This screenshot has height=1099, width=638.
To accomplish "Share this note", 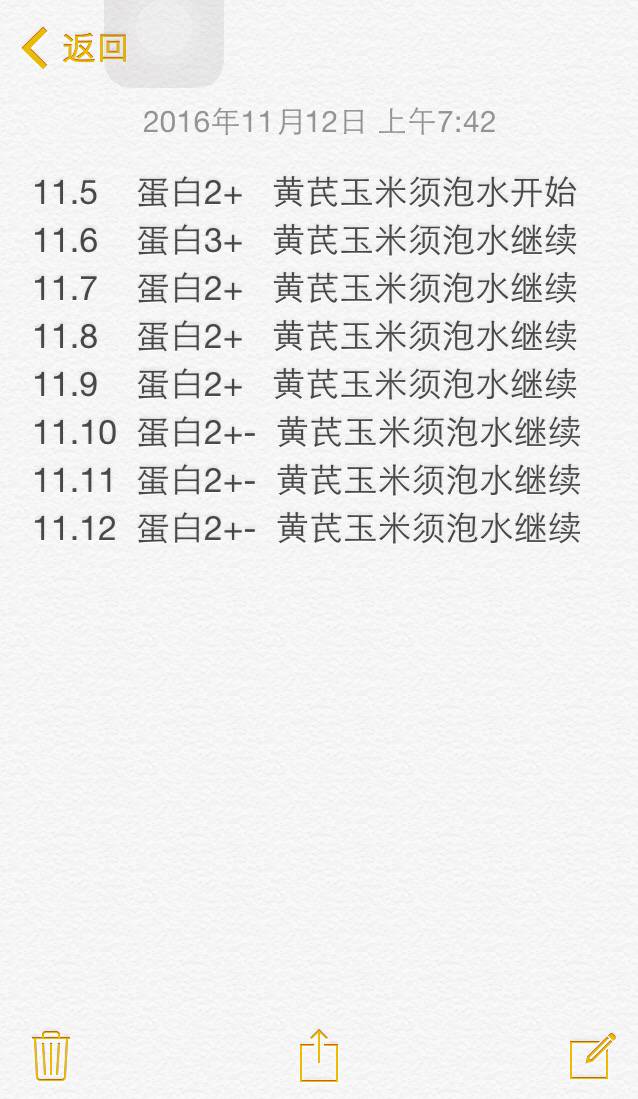I will point(319,1054).
